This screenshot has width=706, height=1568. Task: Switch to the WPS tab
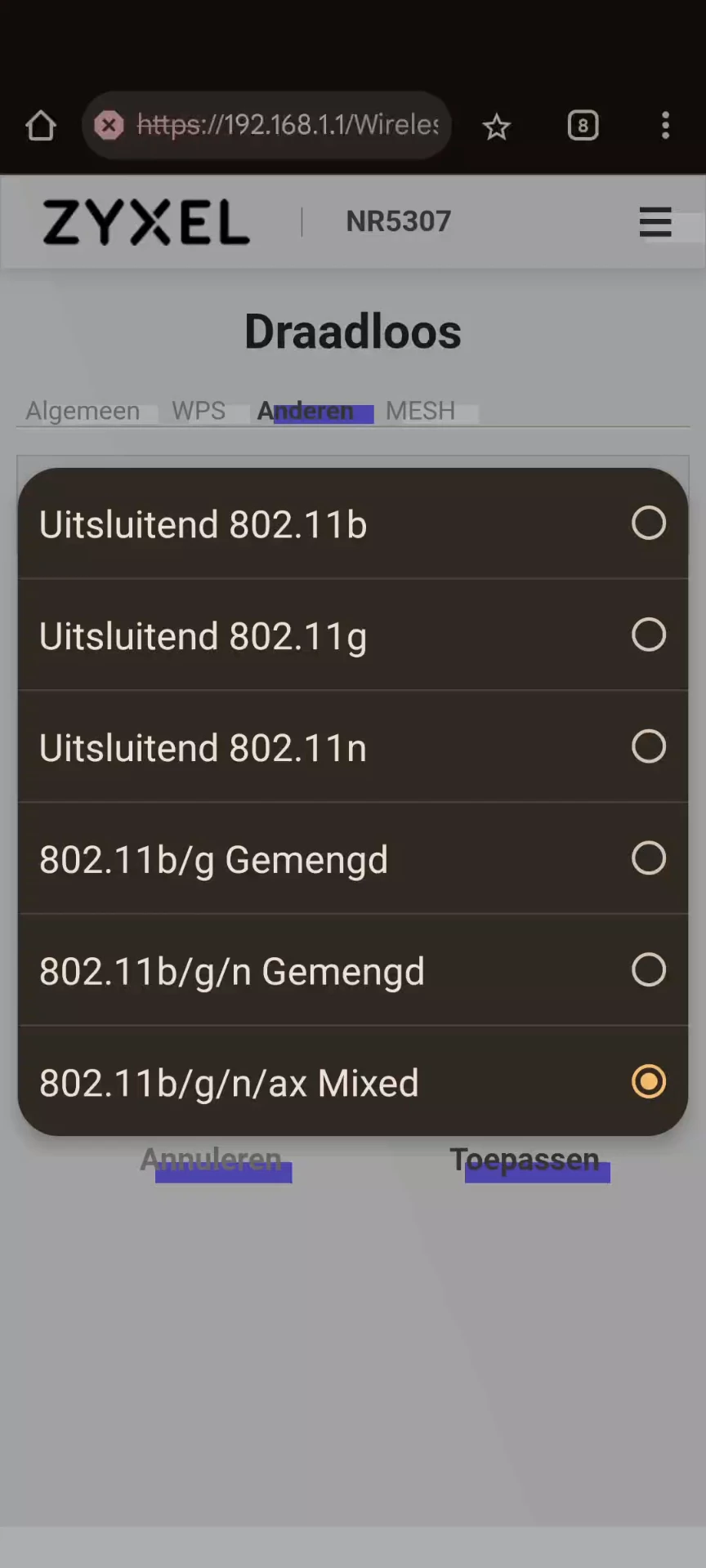[199, 410]
